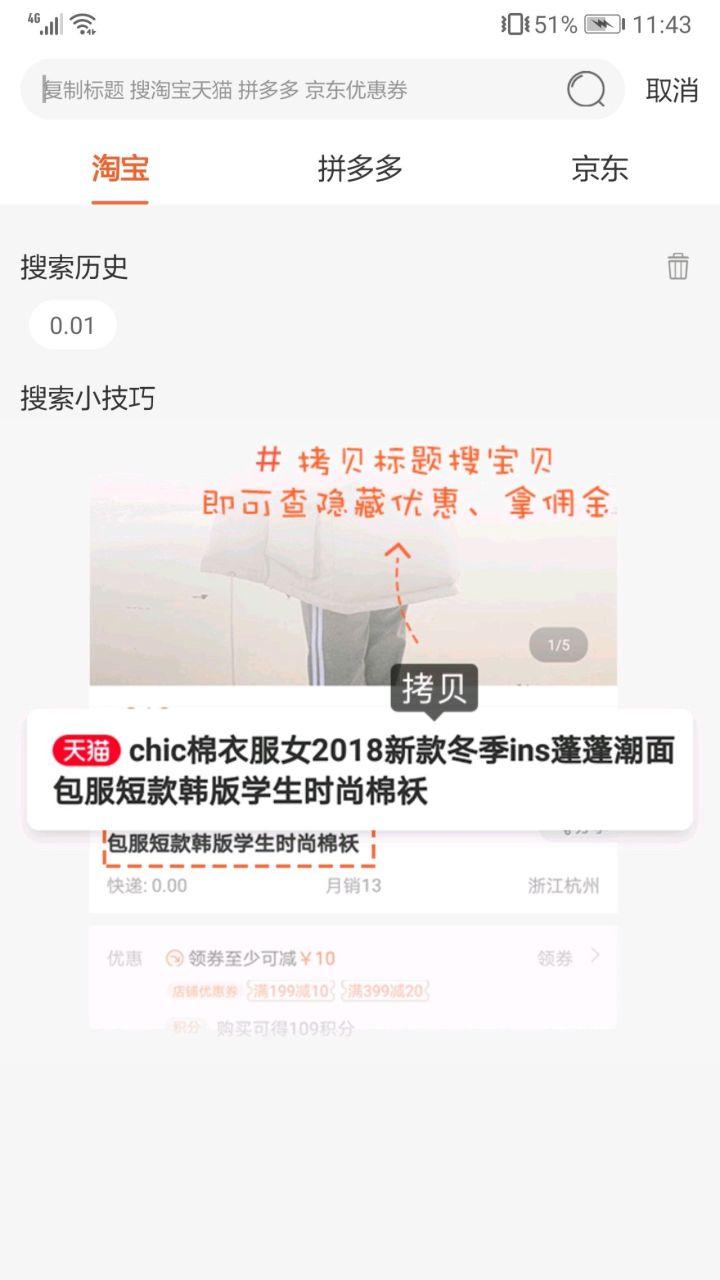Open the 京东 tab
This screenshot has width=720, height=1280.
coord(600,169)
